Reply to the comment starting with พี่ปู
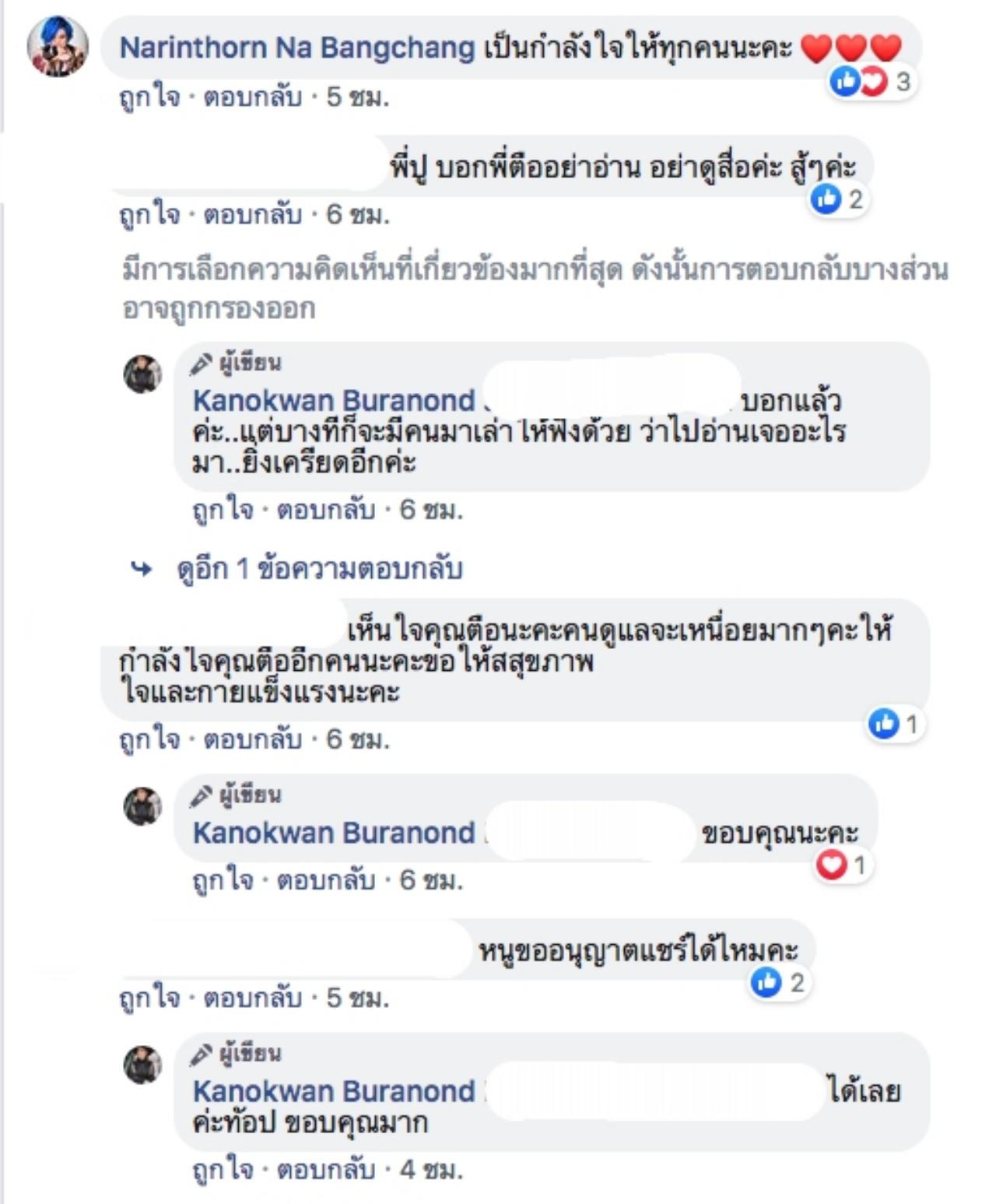Screen dimensions: 996x1204 point(252,214)
